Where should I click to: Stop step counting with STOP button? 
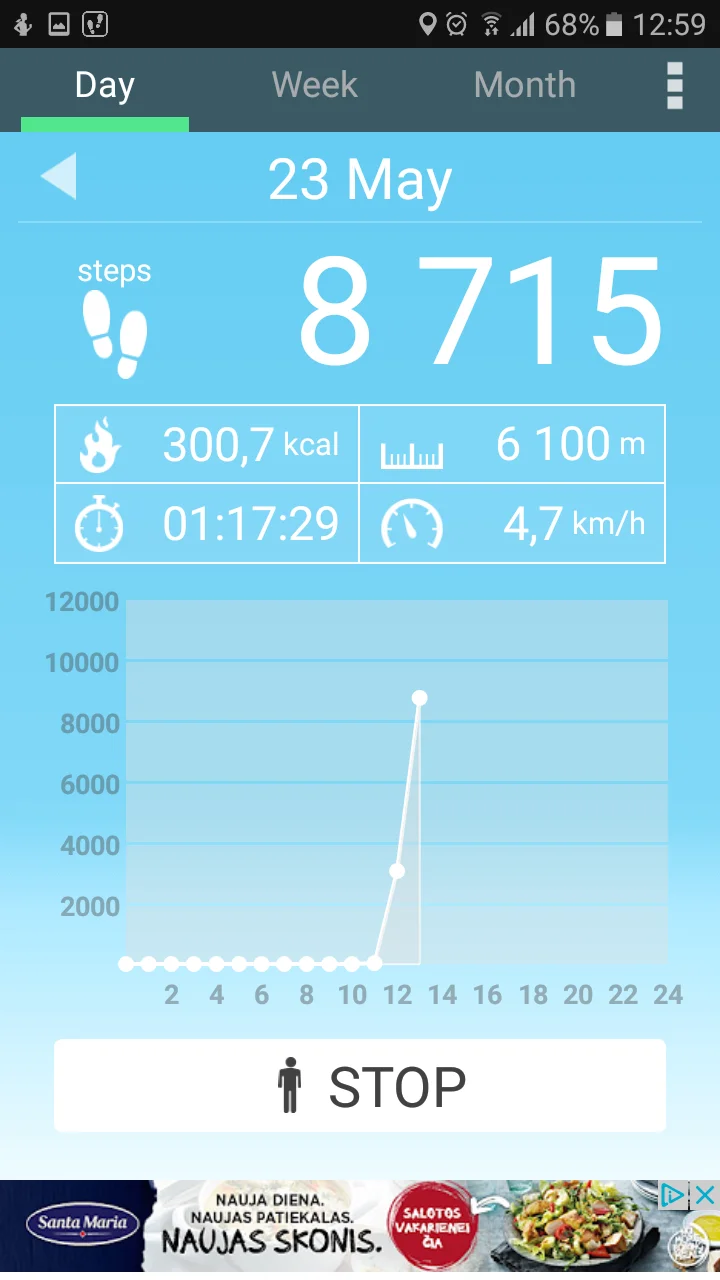pos(360,1086)
